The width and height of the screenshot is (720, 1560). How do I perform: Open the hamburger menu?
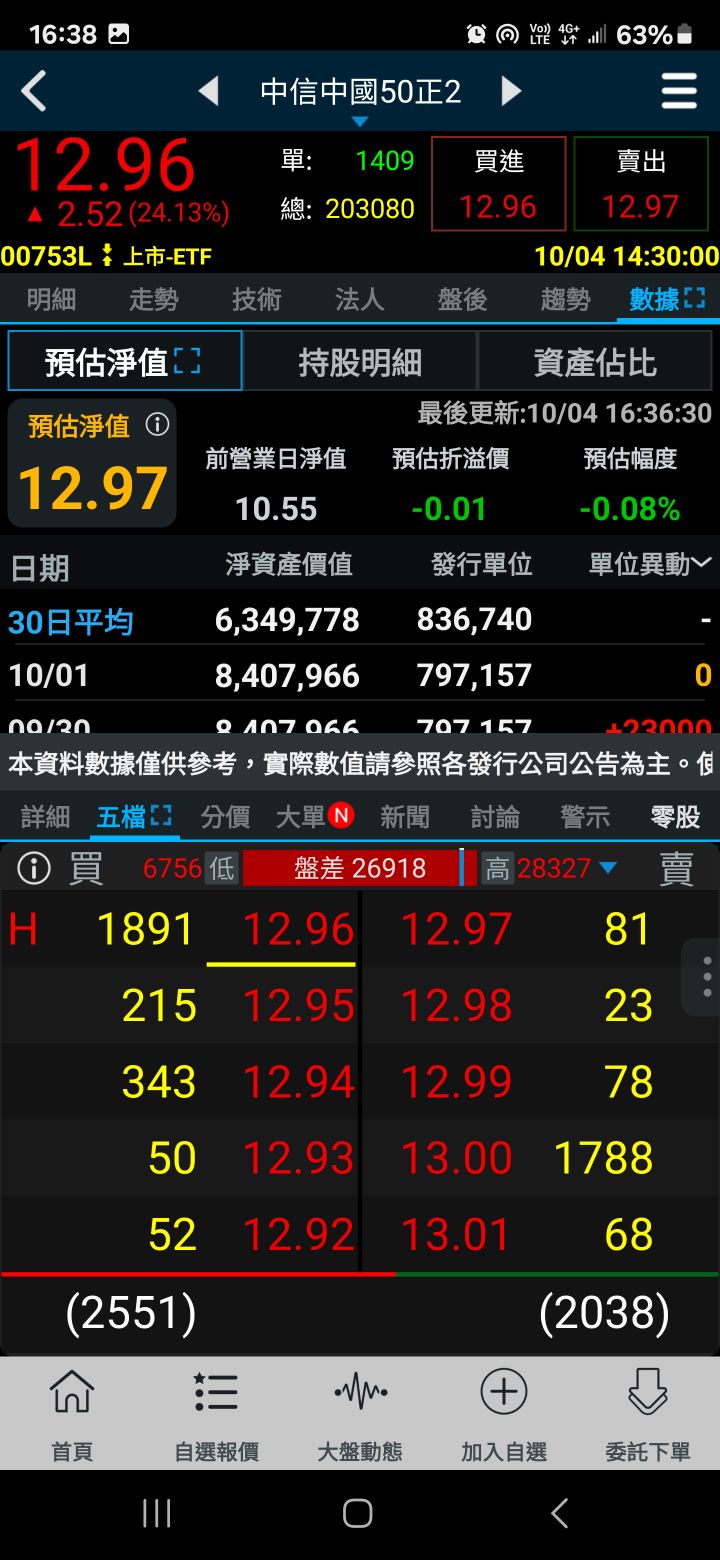(x=679, y=92)
